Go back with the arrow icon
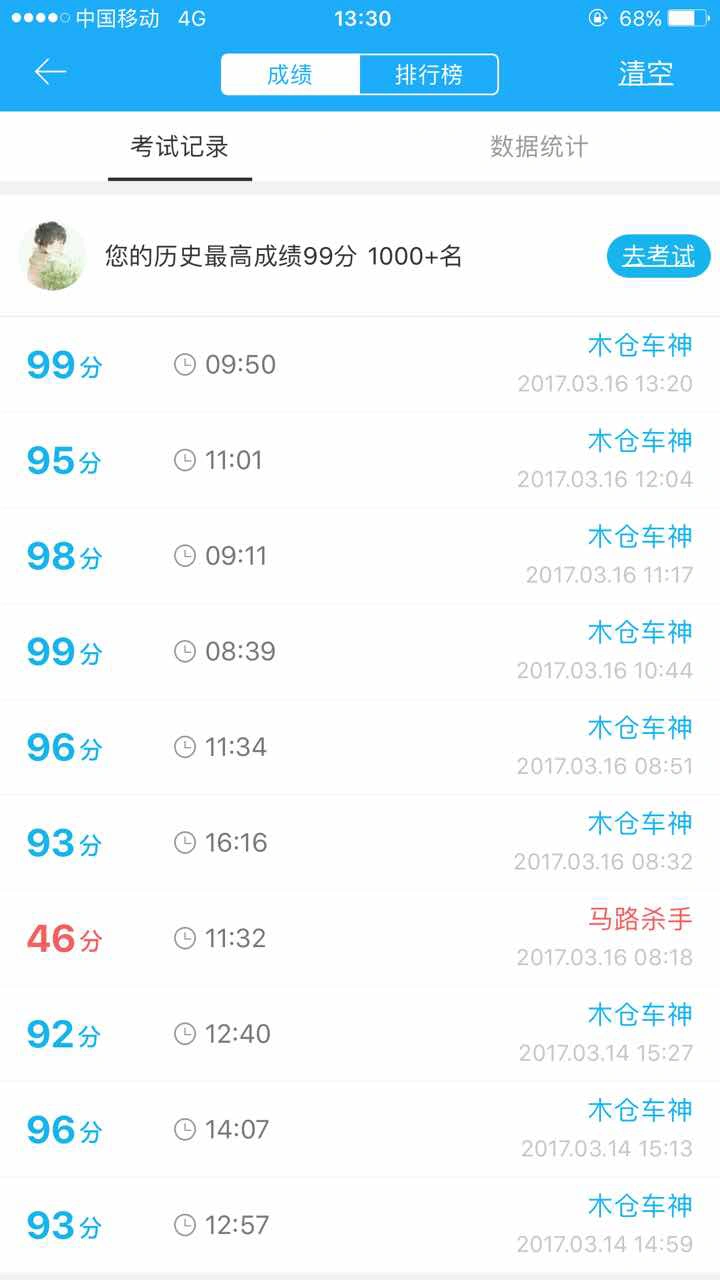Viewport: 720px width, 1280px height. coord(50,72)
